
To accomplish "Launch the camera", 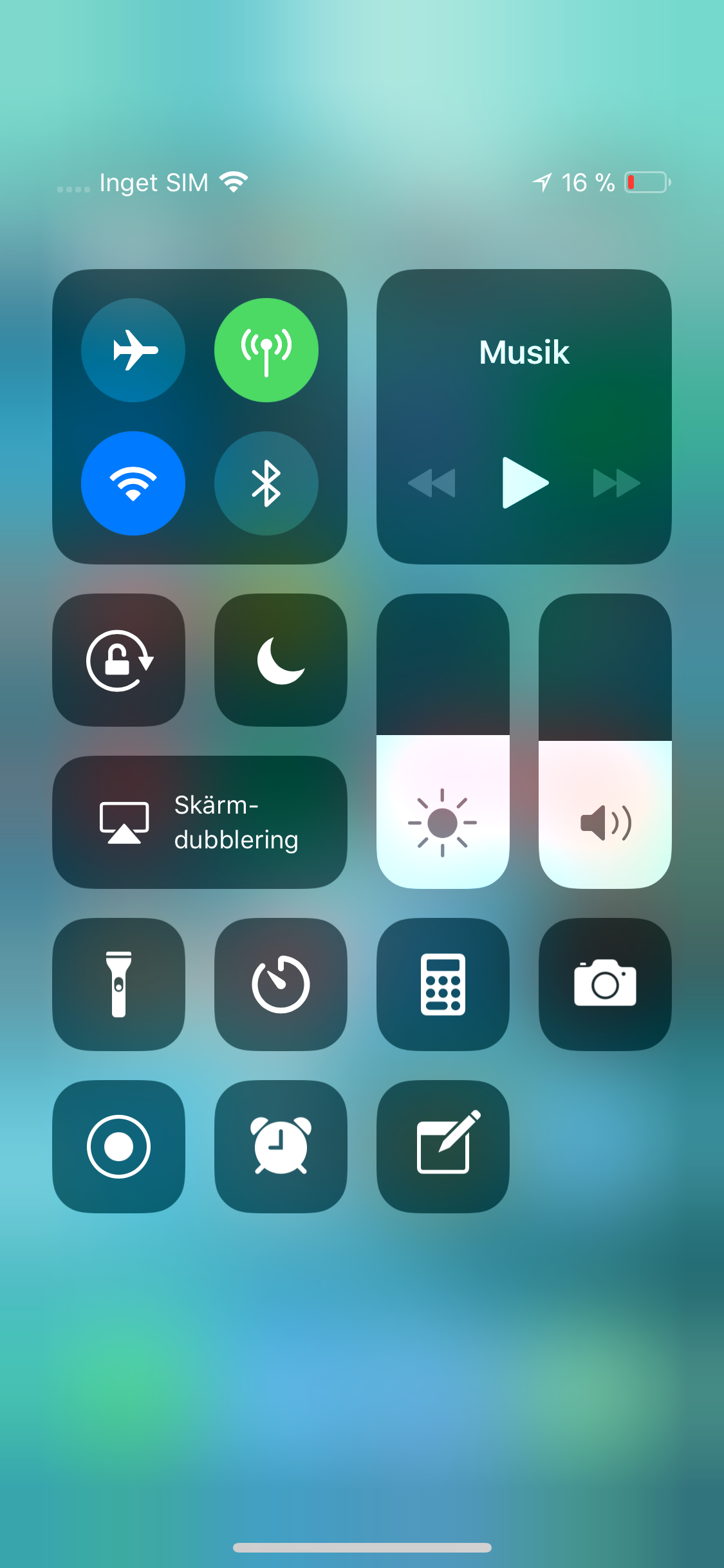I will (605, 984).
